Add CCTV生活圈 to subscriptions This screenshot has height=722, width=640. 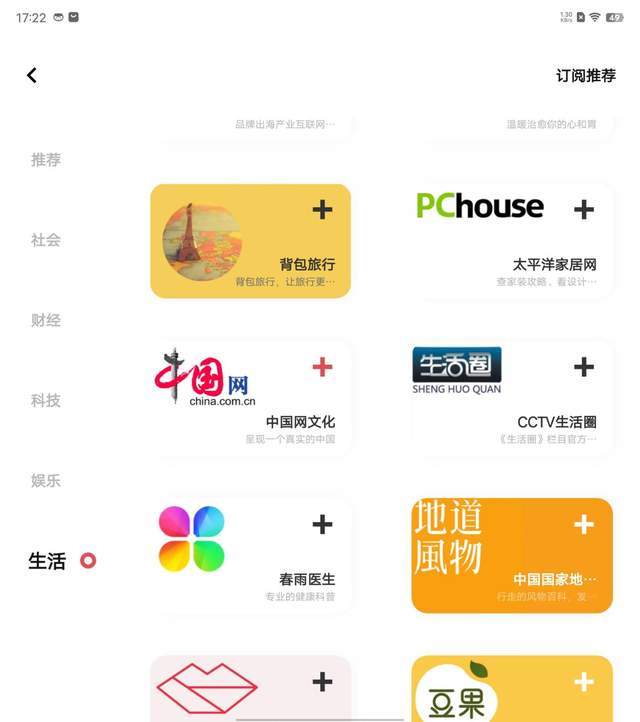coord(584,367)
